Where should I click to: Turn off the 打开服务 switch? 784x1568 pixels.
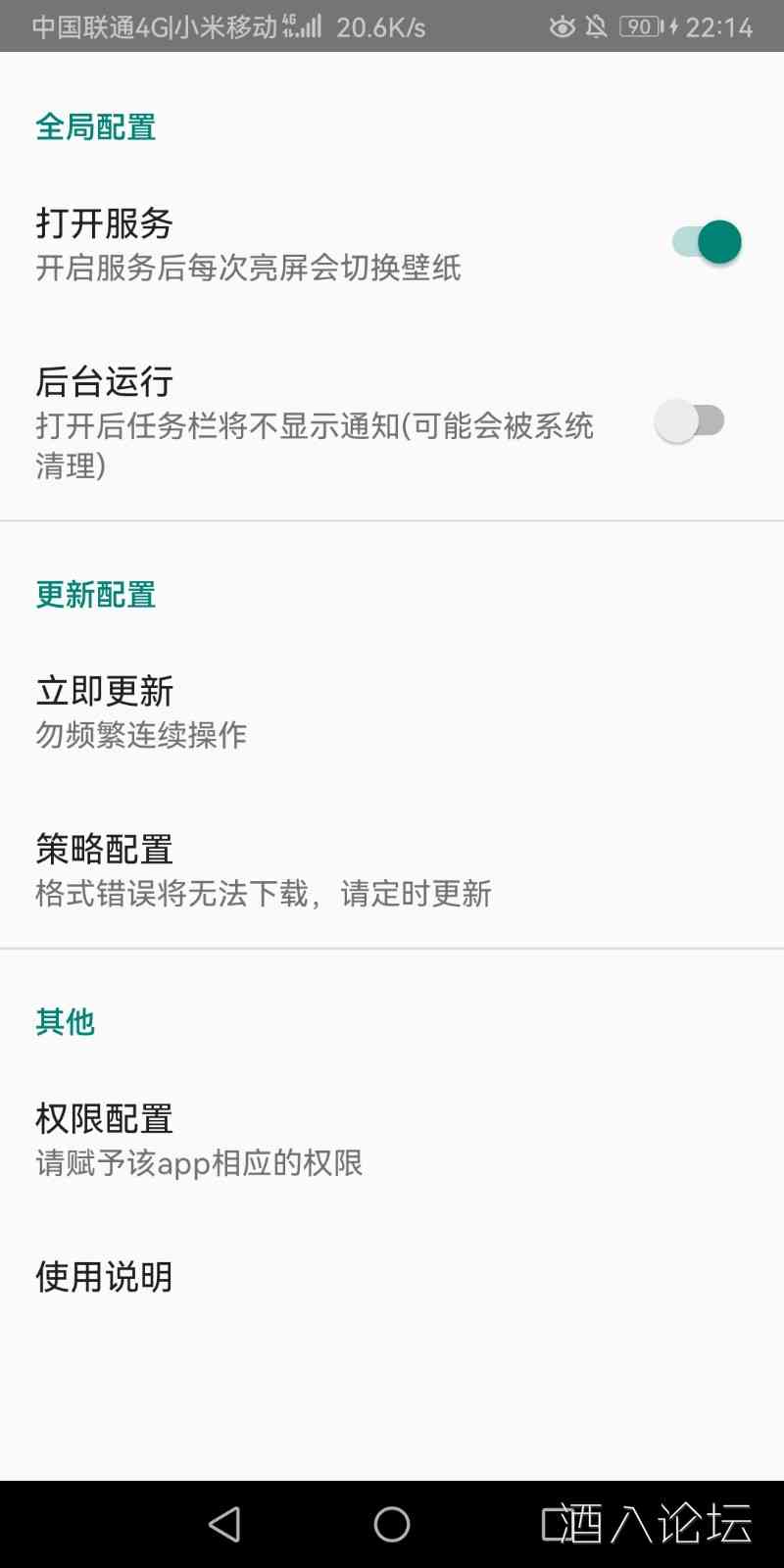(707, 242)
